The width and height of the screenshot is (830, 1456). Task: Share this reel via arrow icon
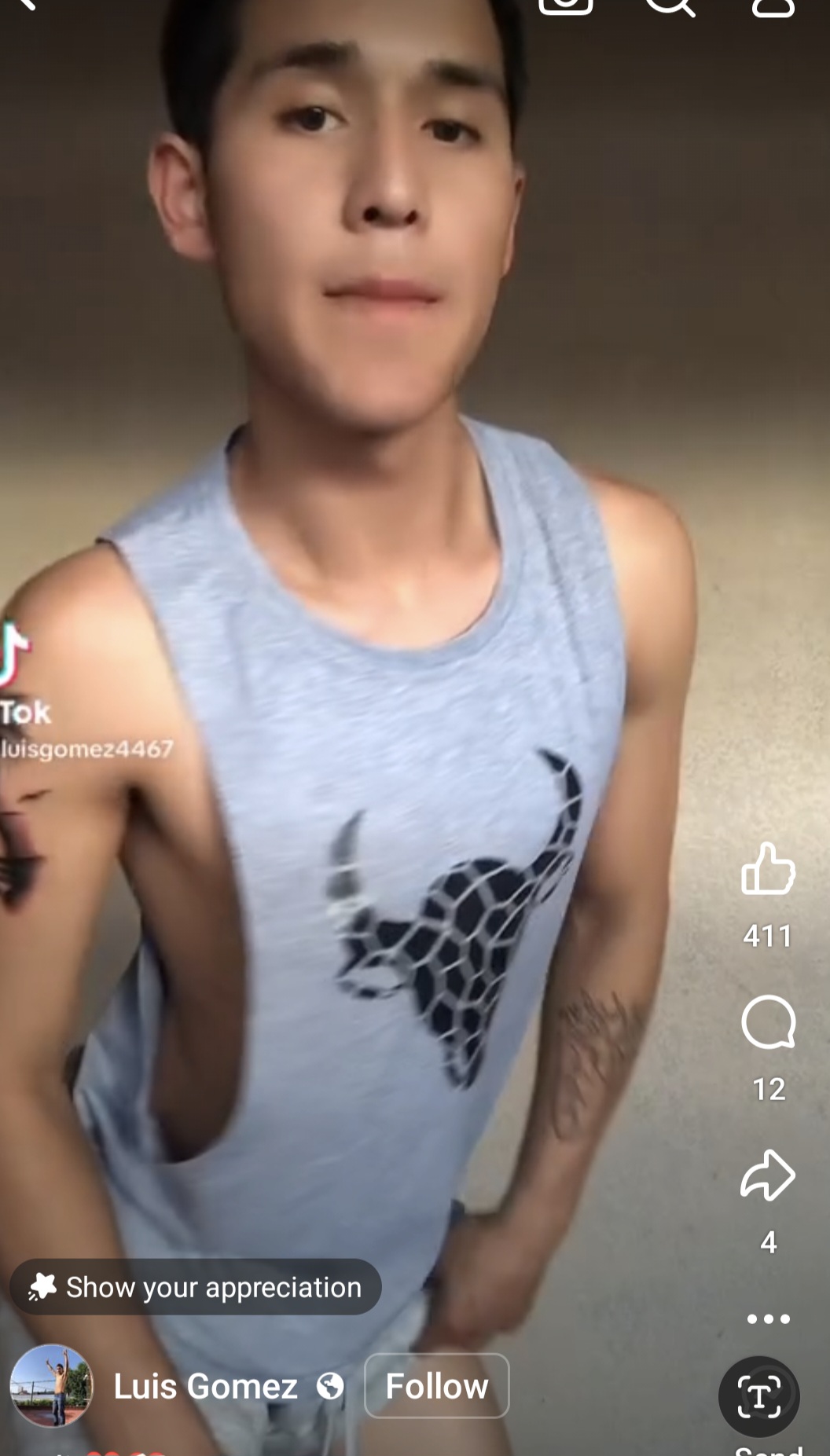(x=768, y=1175)
